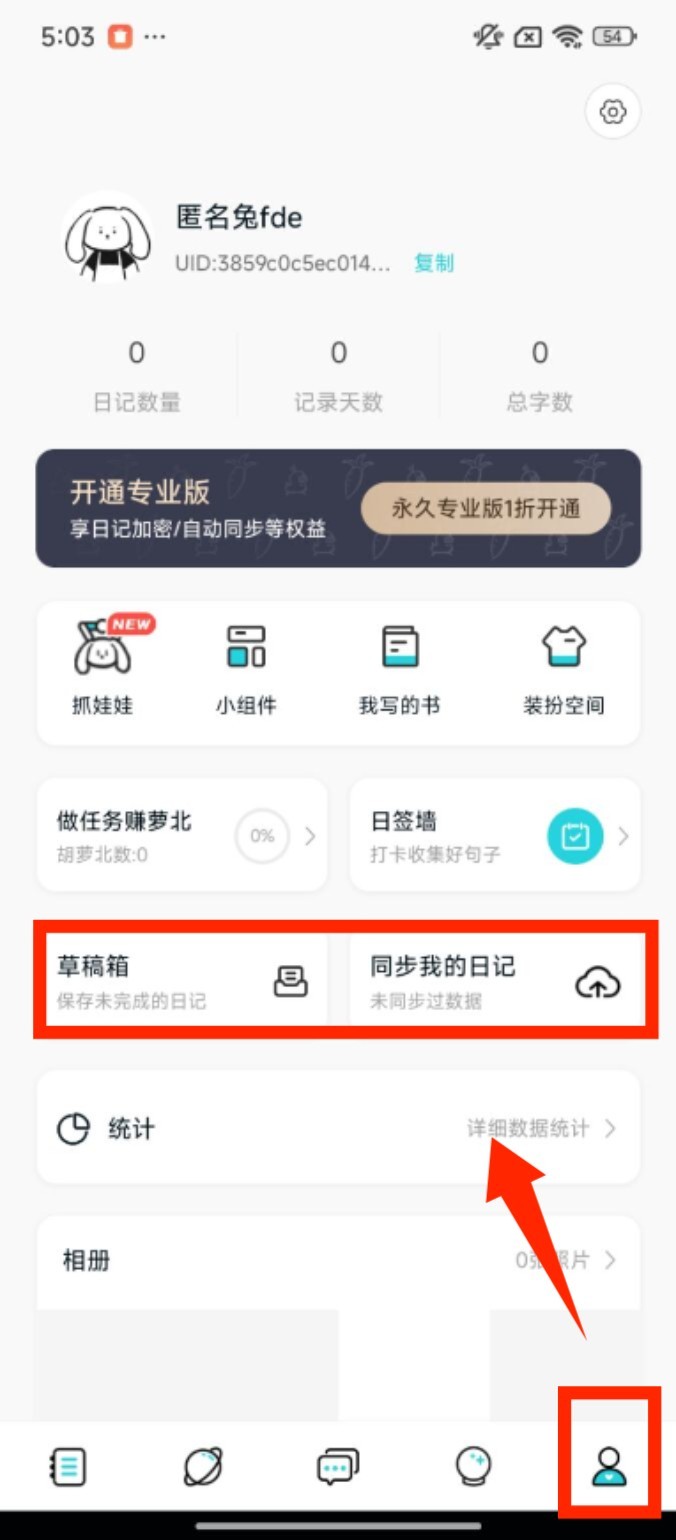The height and width of the screenshot is (1540, 676).
Task: Open 日签墙 daily check-in card
Action: (x=495, y=835)
